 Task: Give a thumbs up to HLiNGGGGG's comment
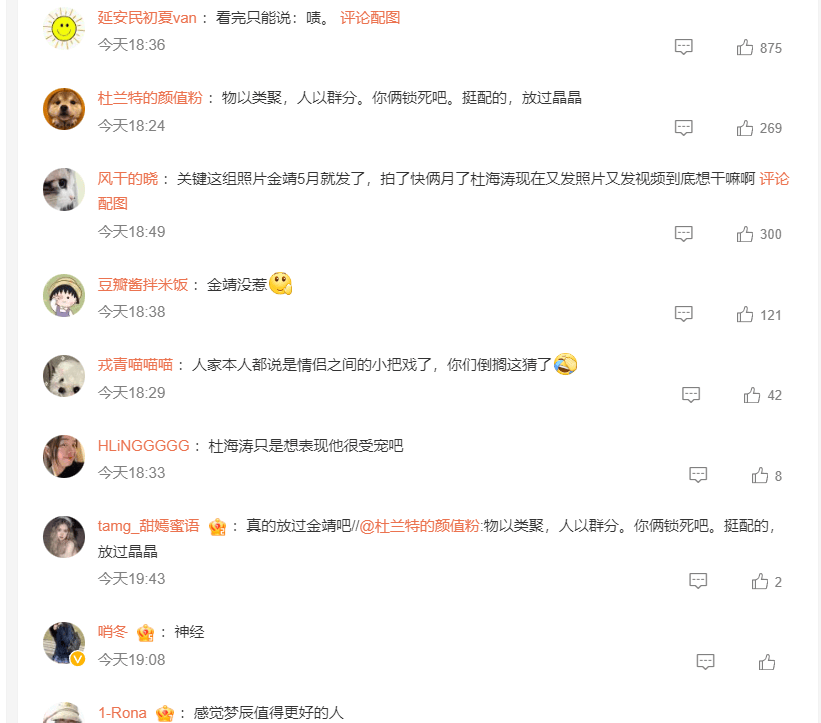click(x=760, y=475)
